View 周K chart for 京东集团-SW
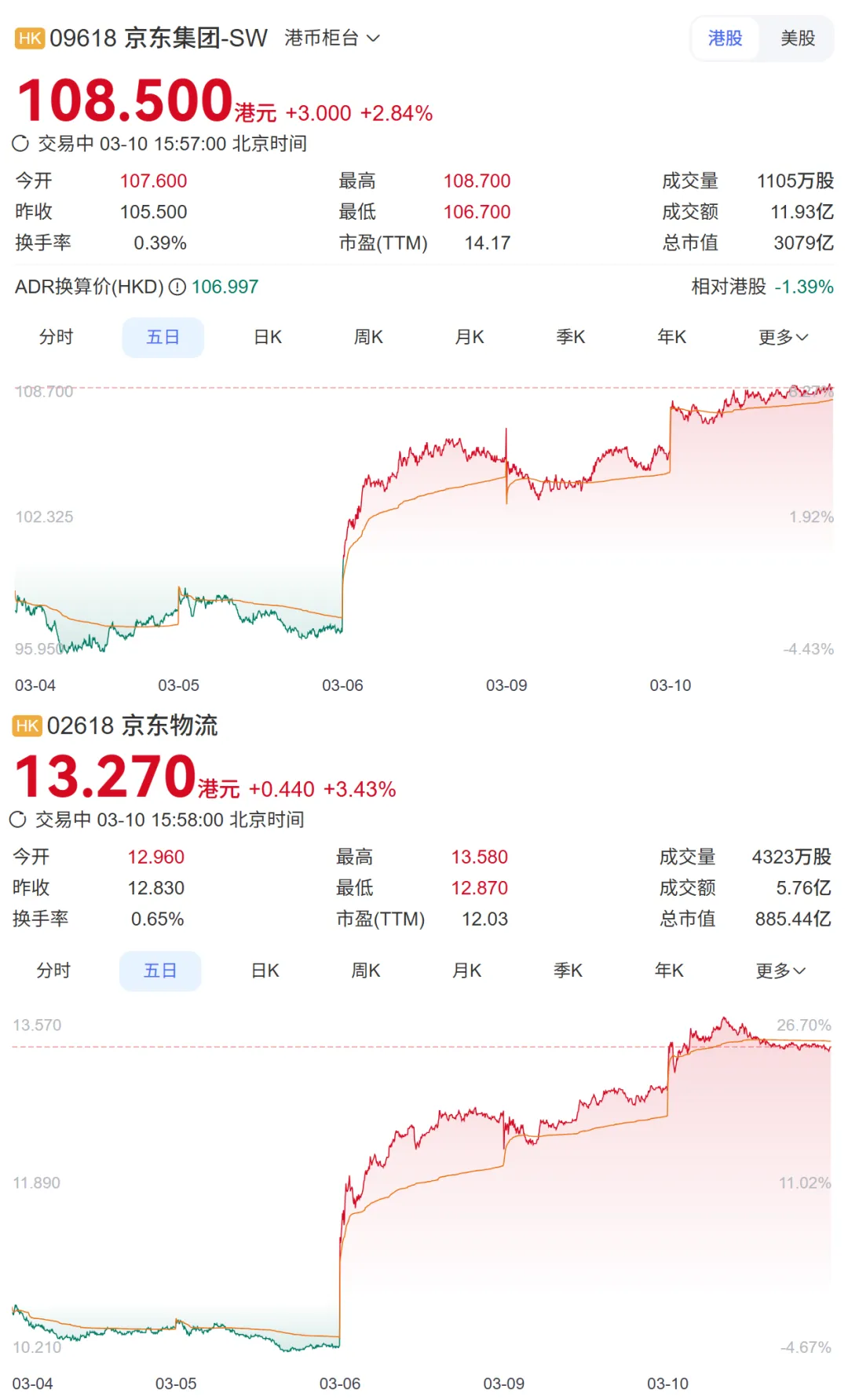Screen dimensions: 848x1400 368,337
